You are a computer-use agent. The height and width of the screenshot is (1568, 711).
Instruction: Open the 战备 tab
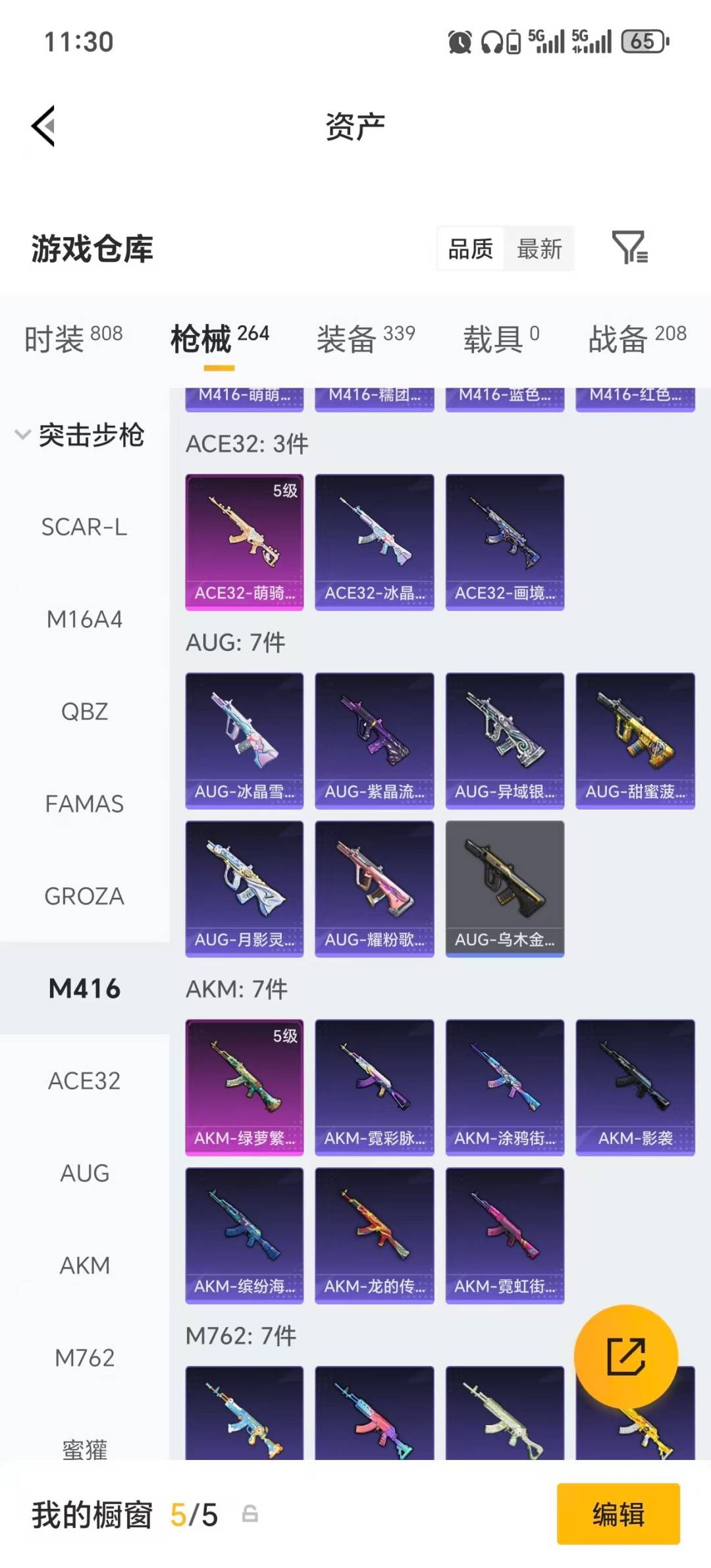(637, 338)
